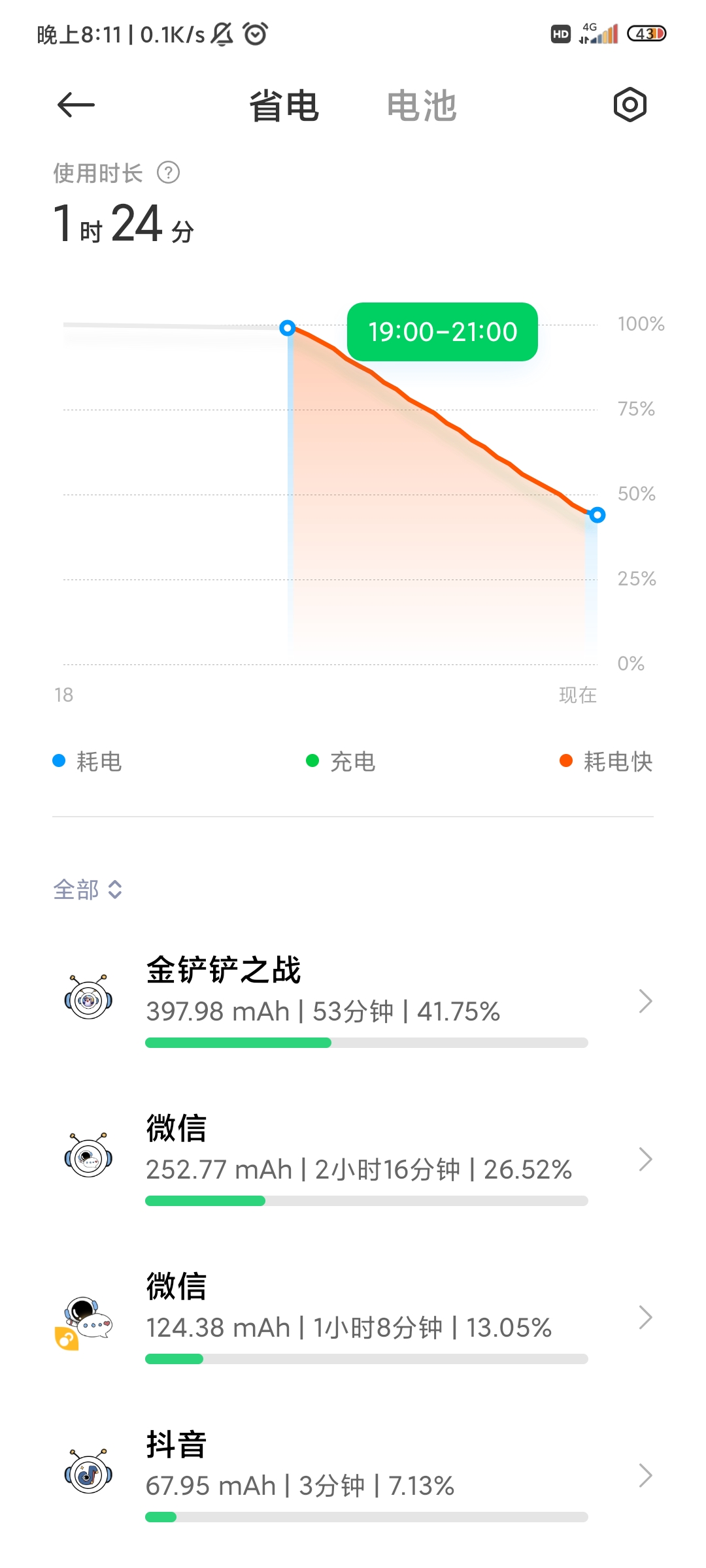This screenshot has width=706, height=1568.
Task: Open 微信 usage details showing 124.38 mAh
Action: coord(353,1316)
